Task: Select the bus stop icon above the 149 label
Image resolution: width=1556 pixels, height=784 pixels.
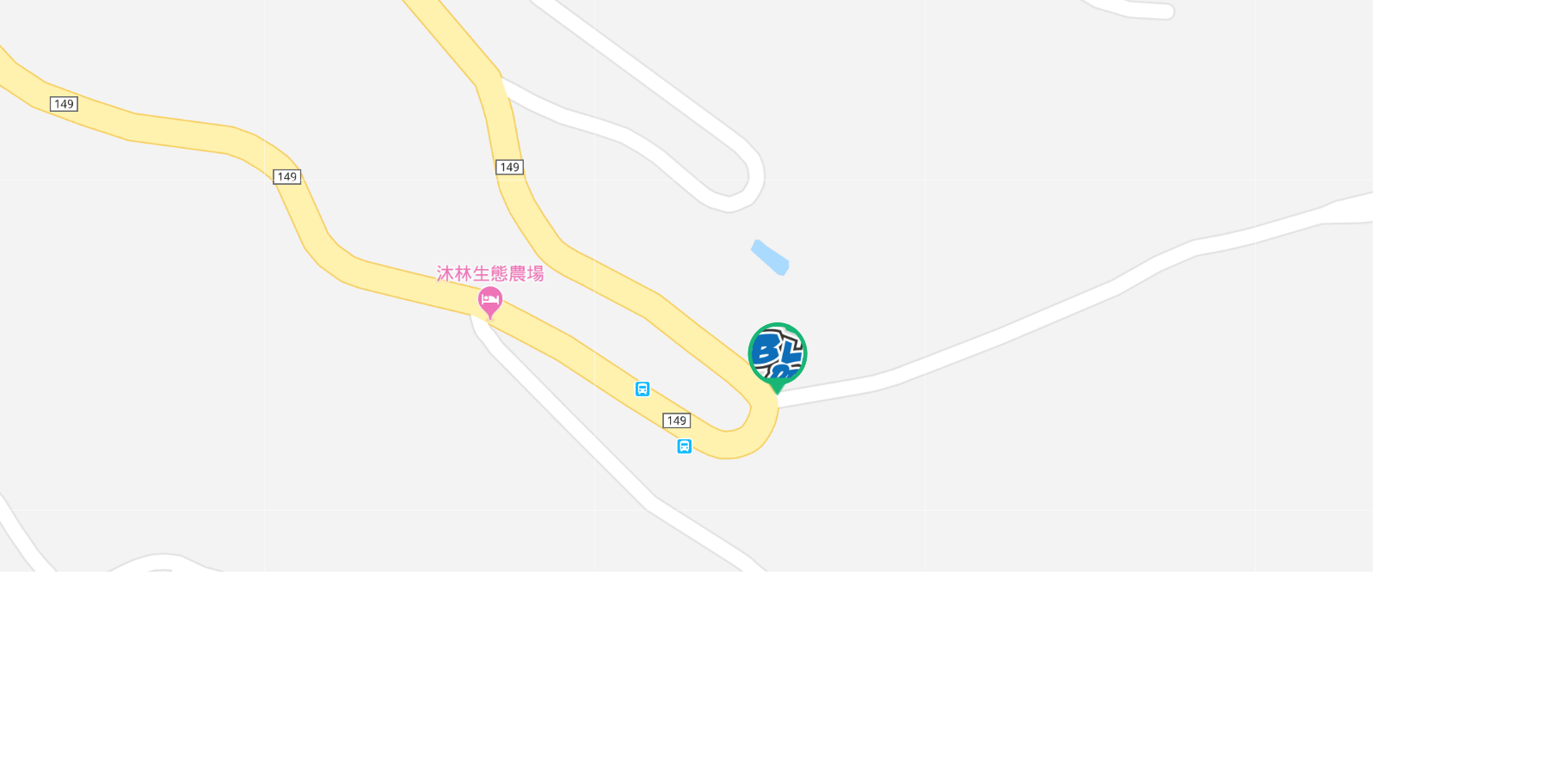Action: (643, 389)
